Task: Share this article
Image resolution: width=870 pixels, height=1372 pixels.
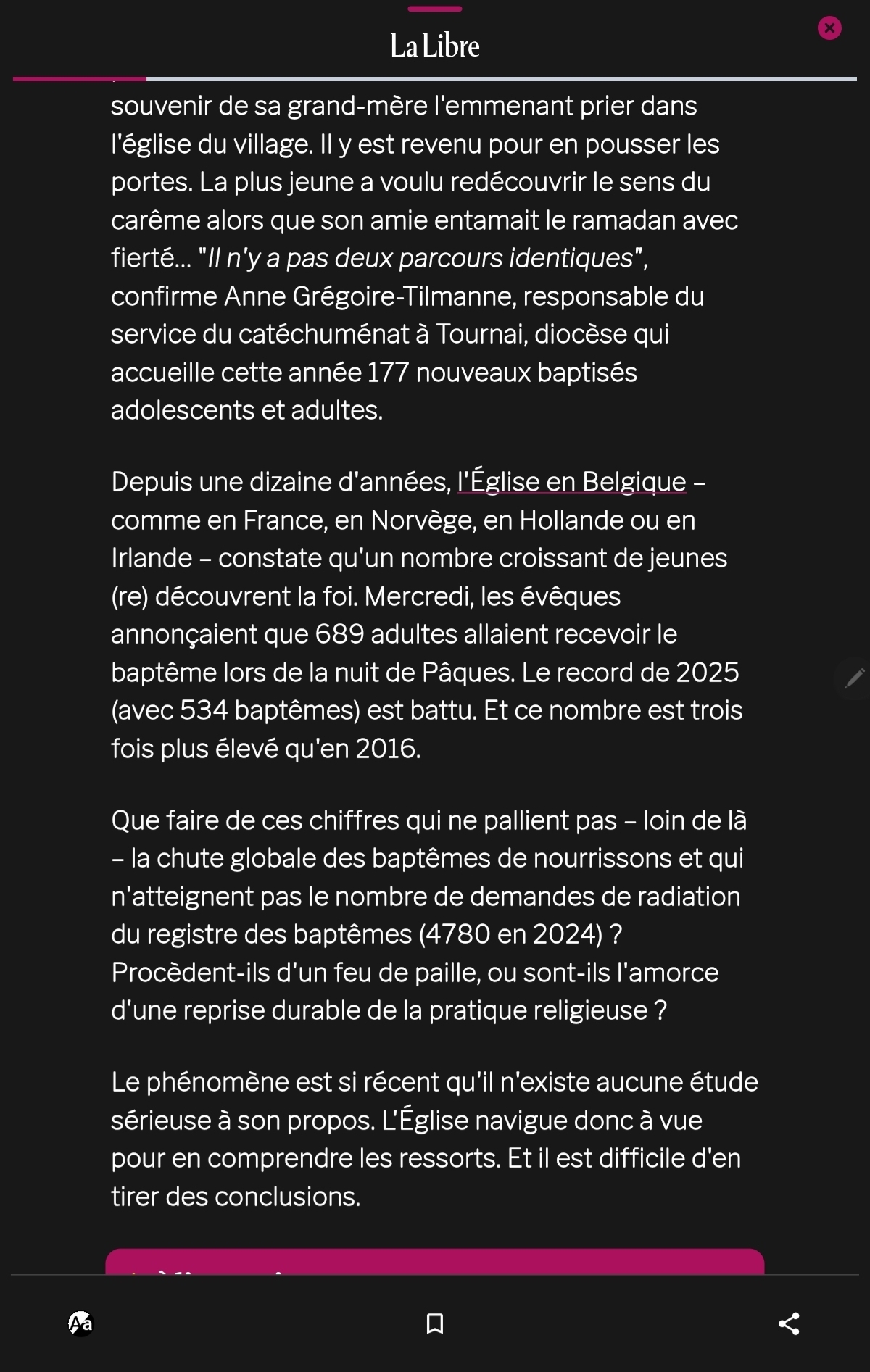Action: (789, 1323)
